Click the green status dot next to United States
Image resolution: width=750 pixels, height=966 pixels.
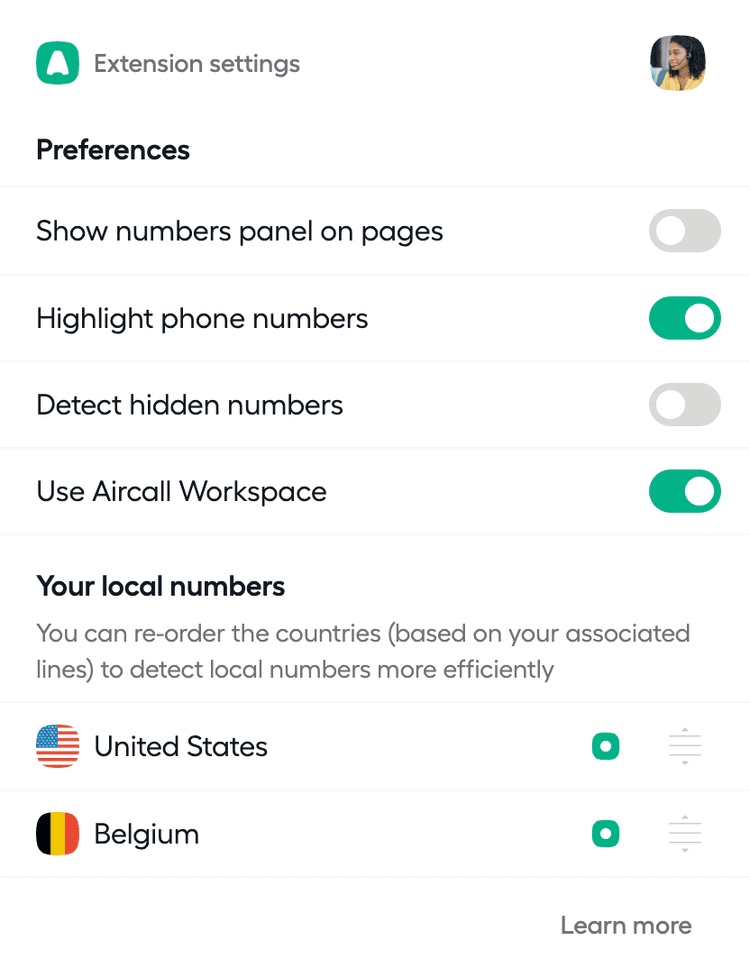(x=605, y=746)
